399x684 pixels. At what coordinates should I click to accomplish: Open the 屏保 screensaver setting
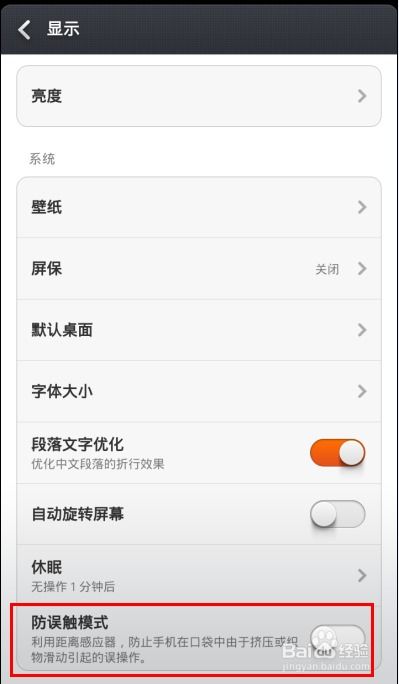click(199, 269)
